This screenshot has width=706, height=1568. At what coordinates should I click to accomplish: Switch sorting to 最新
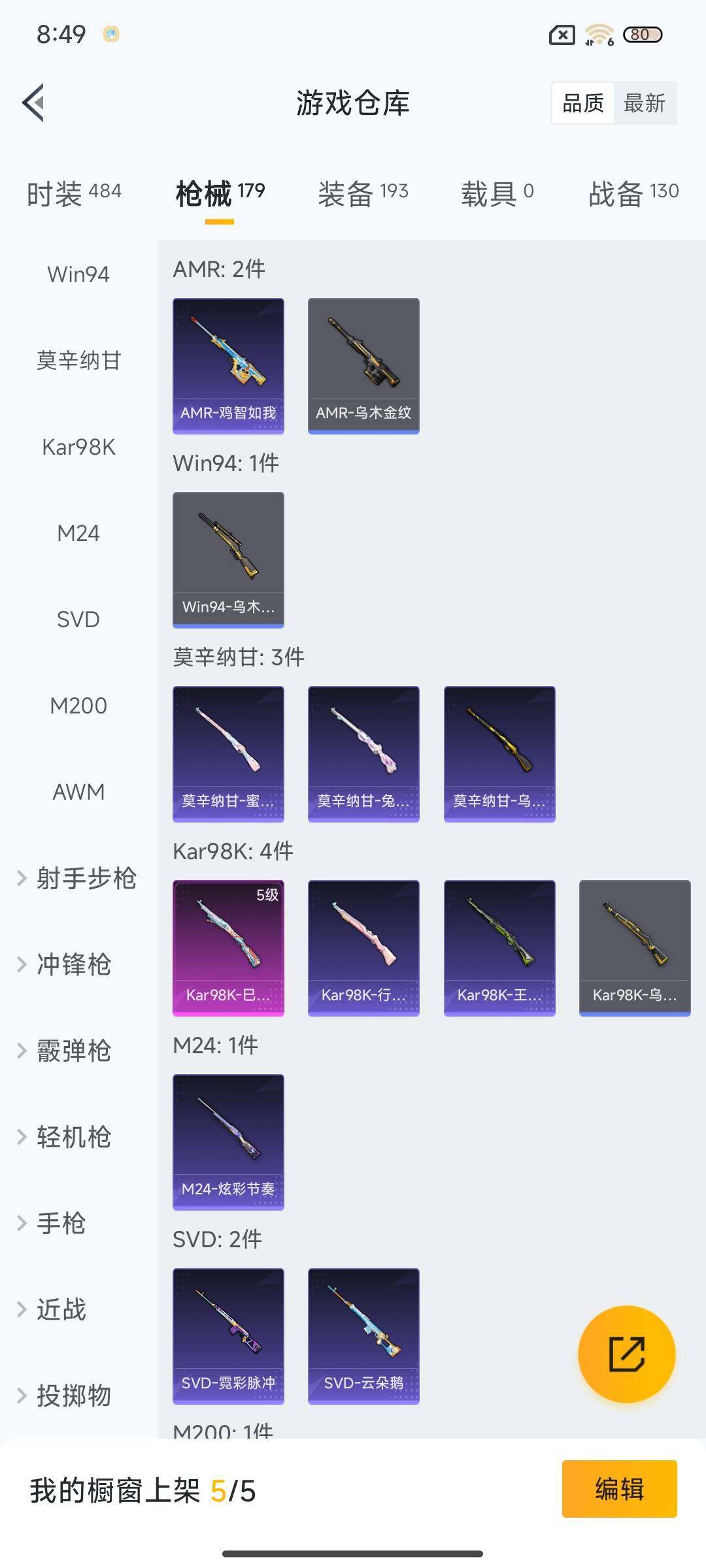(x=645, y=103)
